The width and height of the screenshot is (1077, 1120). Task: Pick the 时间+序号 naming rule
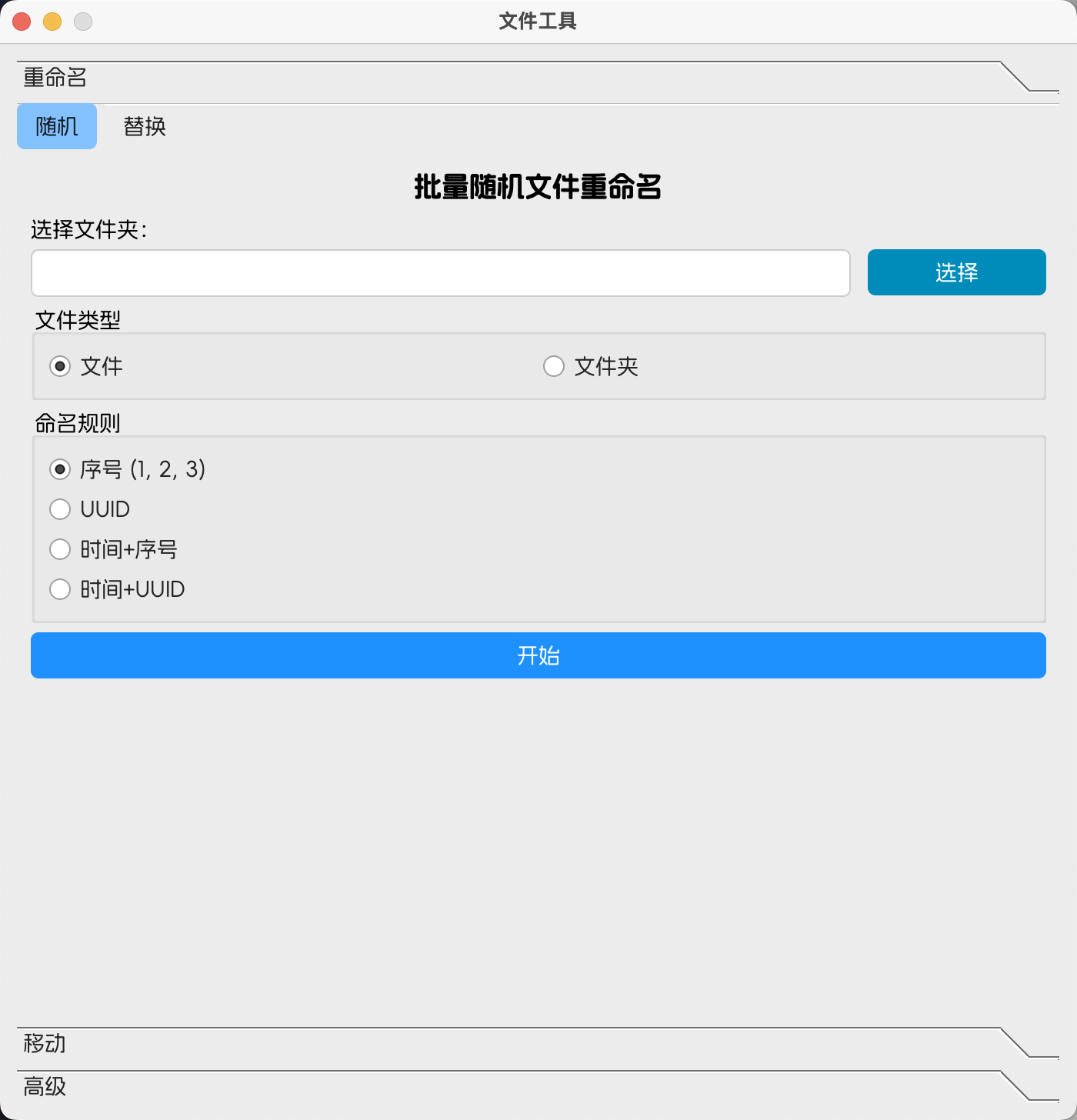coord(60,549)
